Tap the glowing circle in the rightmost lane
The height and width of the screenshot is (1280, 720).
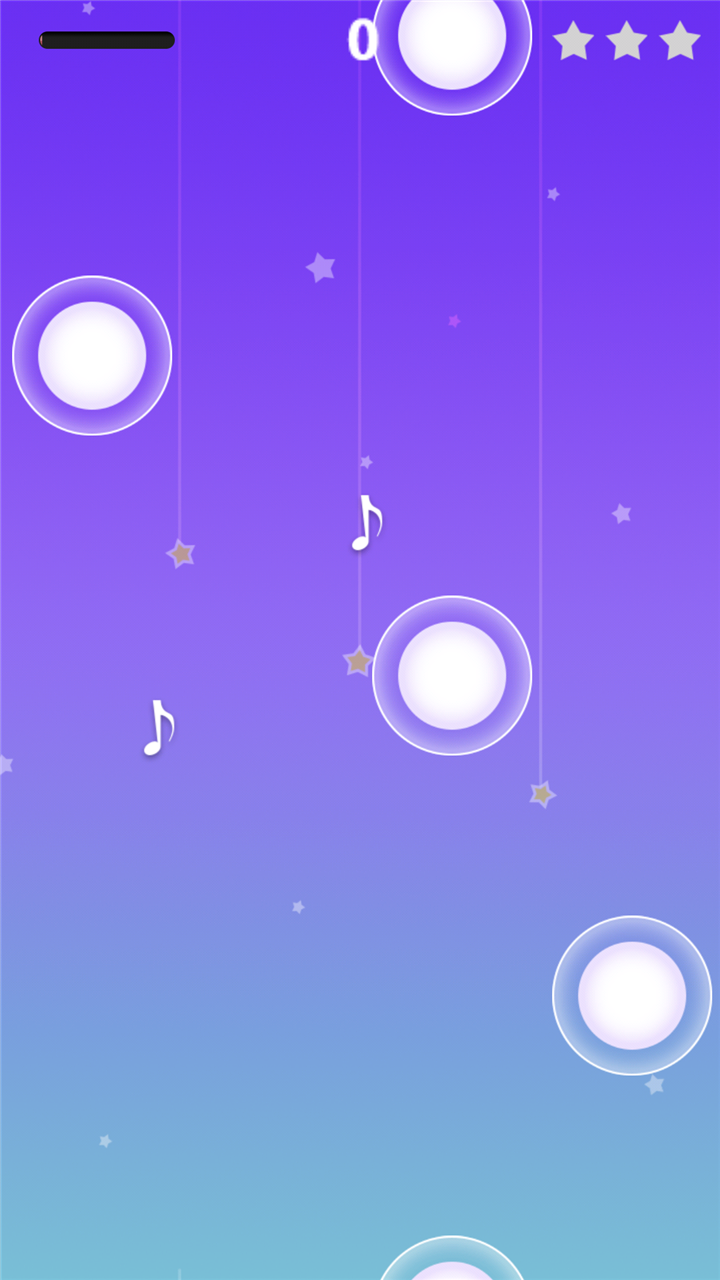[632, 995]
